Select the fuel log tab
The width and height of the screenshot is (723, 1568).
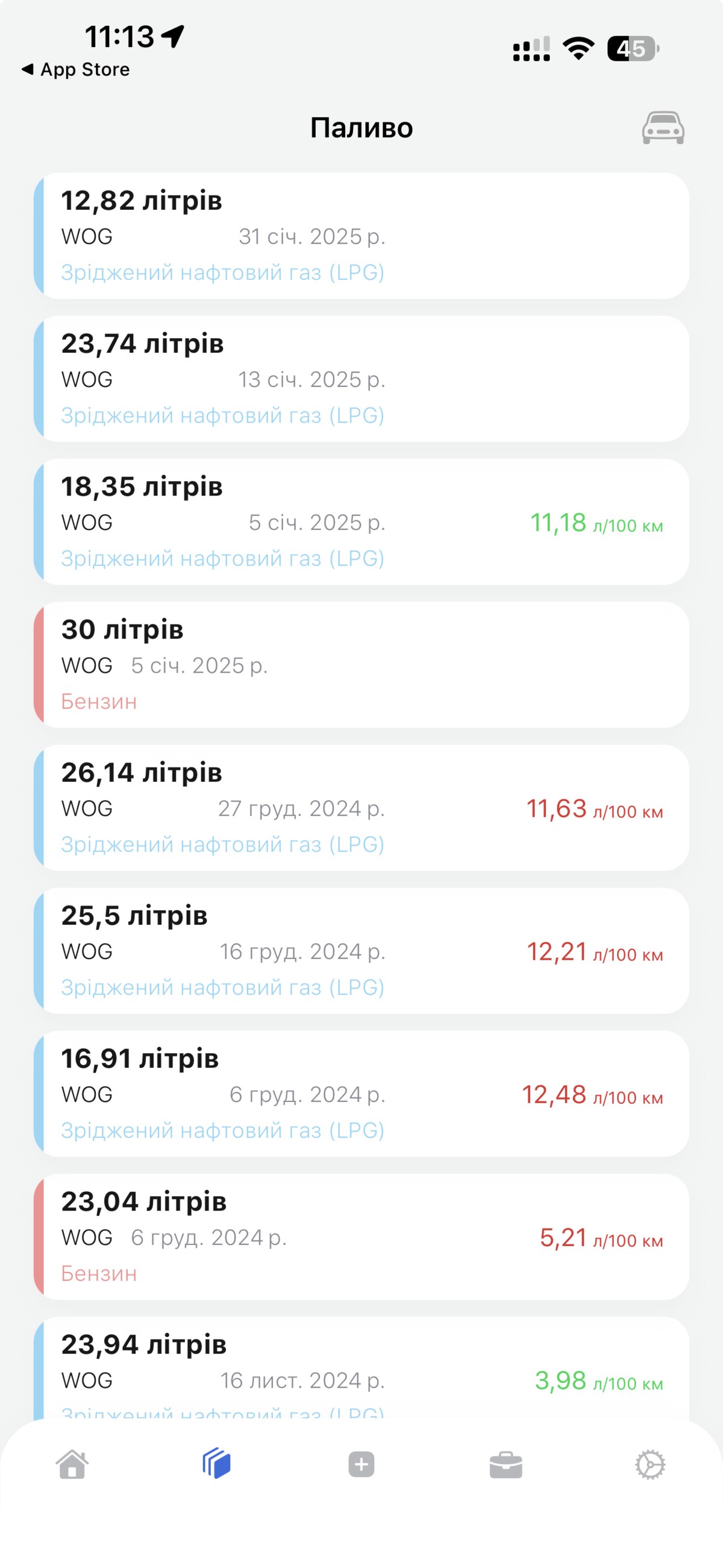point(217,1464)
